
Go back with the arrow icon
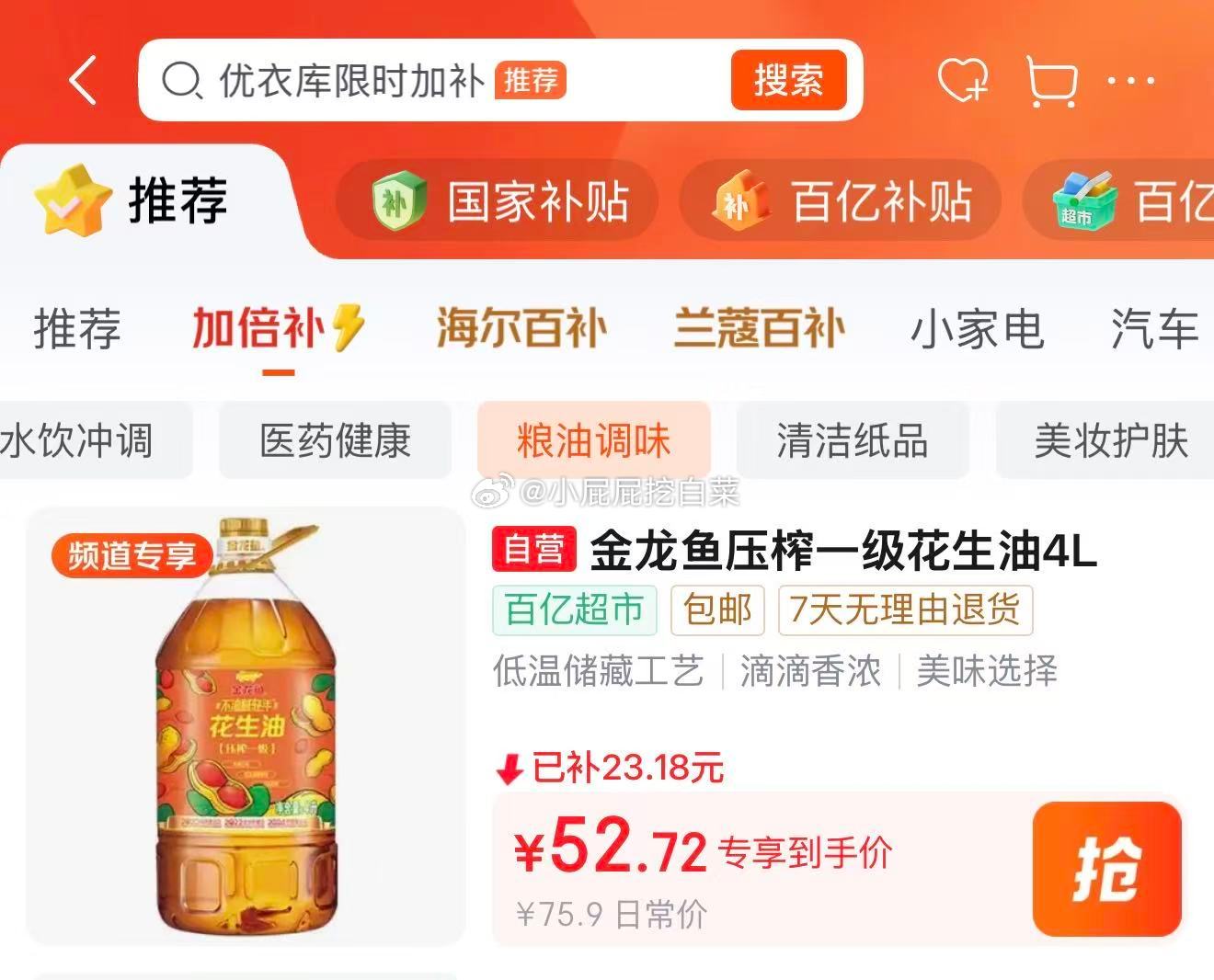coord(84,81)
